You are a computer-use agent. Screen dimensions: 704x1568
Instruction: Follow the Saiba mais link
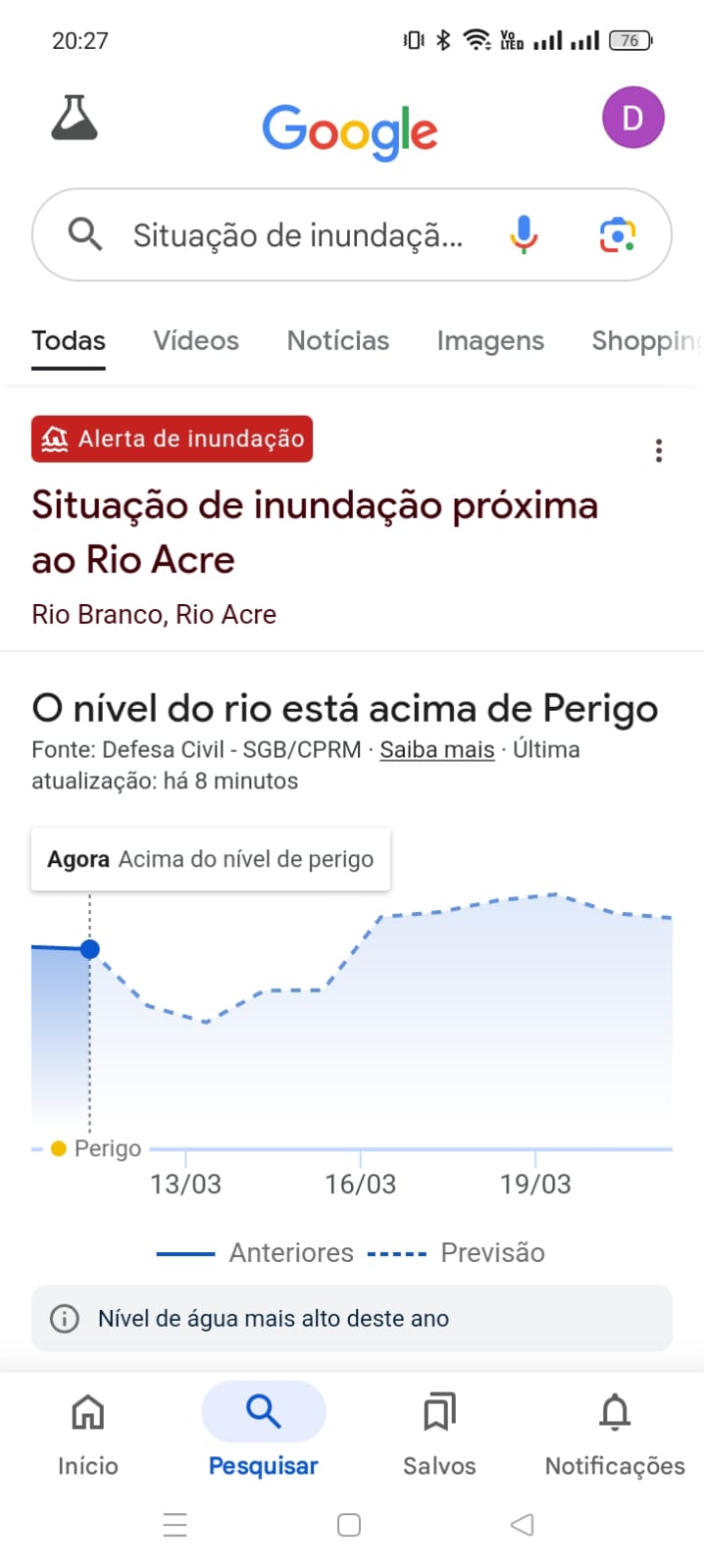437,749
